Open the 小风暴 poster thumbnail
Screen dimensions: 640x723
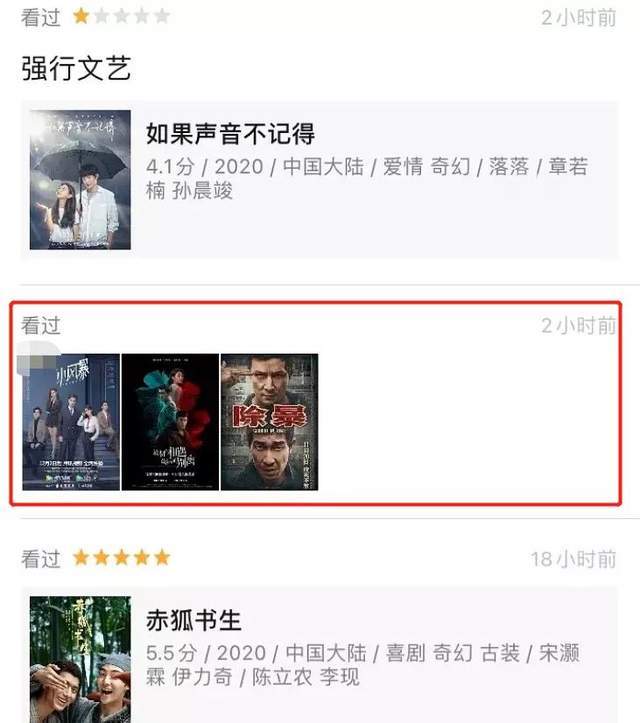71,422
